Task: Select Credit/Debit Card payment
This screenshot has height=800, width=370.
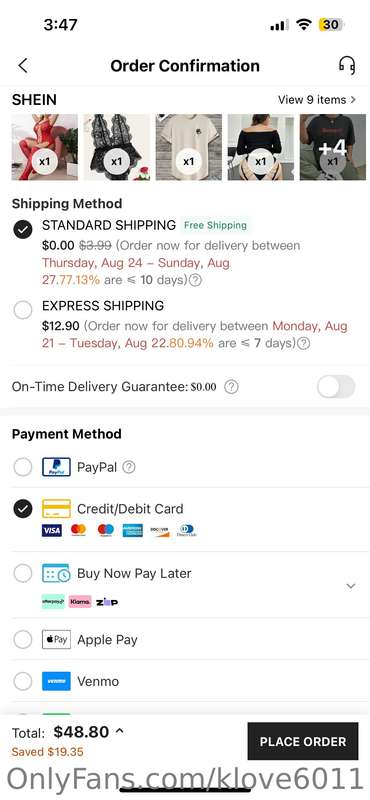Action: coord(22,509)
